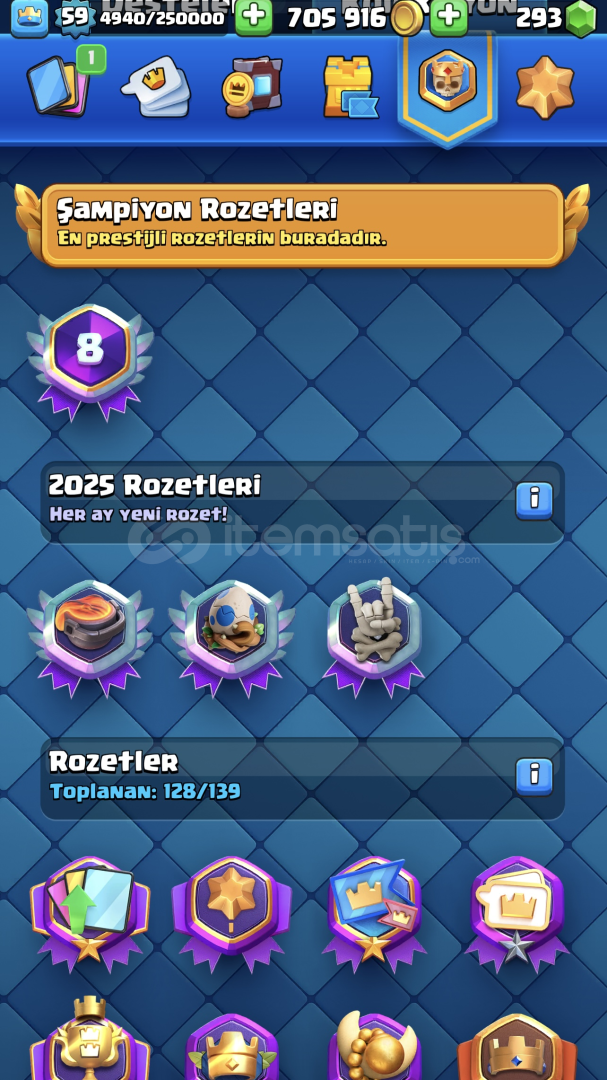Open the badge with cards and green arrow

[x=90, y=908]
